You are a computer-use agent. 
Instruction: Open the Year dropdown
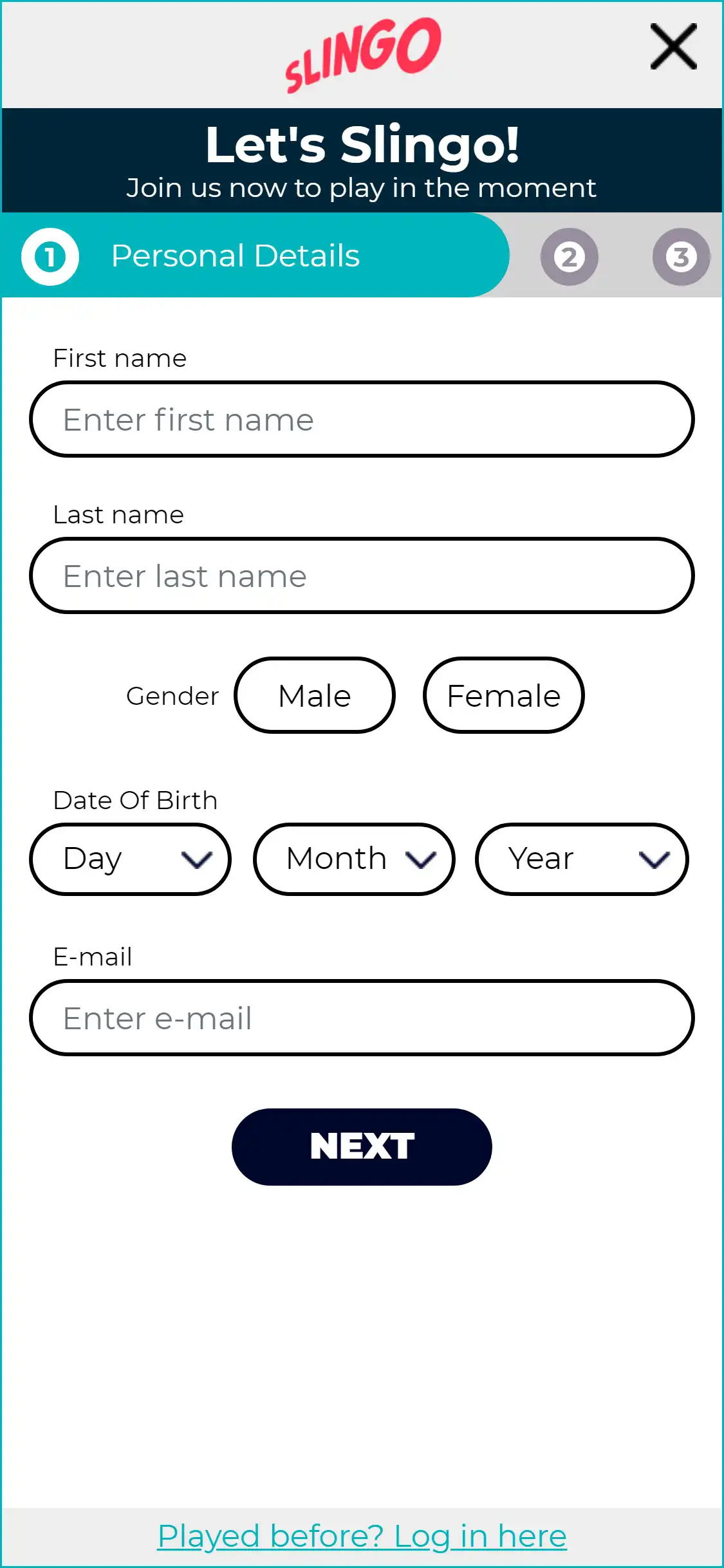pos(582,859)
